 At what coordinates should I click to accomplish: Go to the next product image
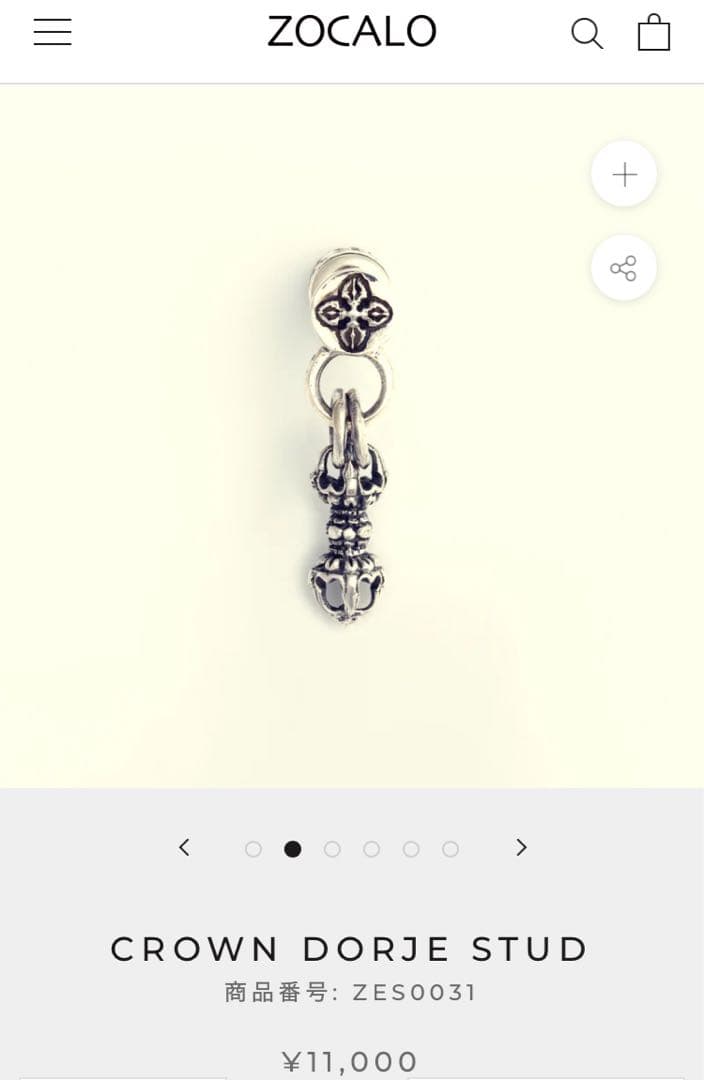click(521, 848)
